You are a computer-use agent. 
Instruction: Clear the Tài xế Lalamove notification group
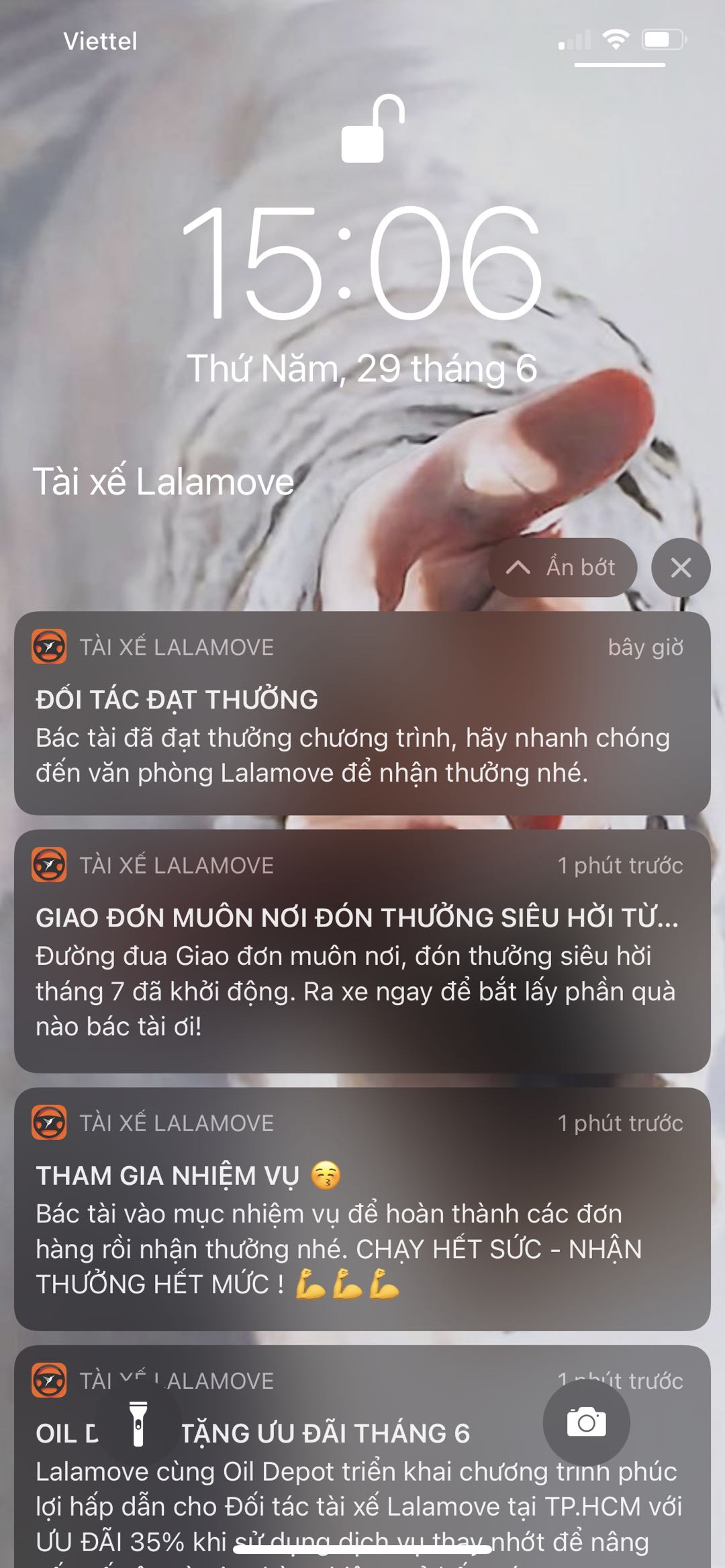pos(681,568)
